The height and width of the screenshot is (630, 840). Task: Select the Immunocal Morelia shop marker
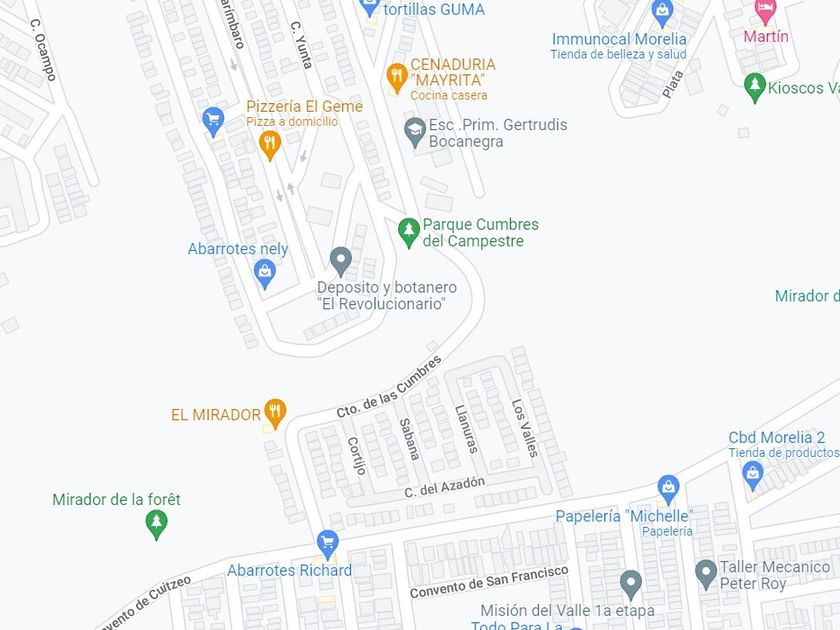(663, 13)
